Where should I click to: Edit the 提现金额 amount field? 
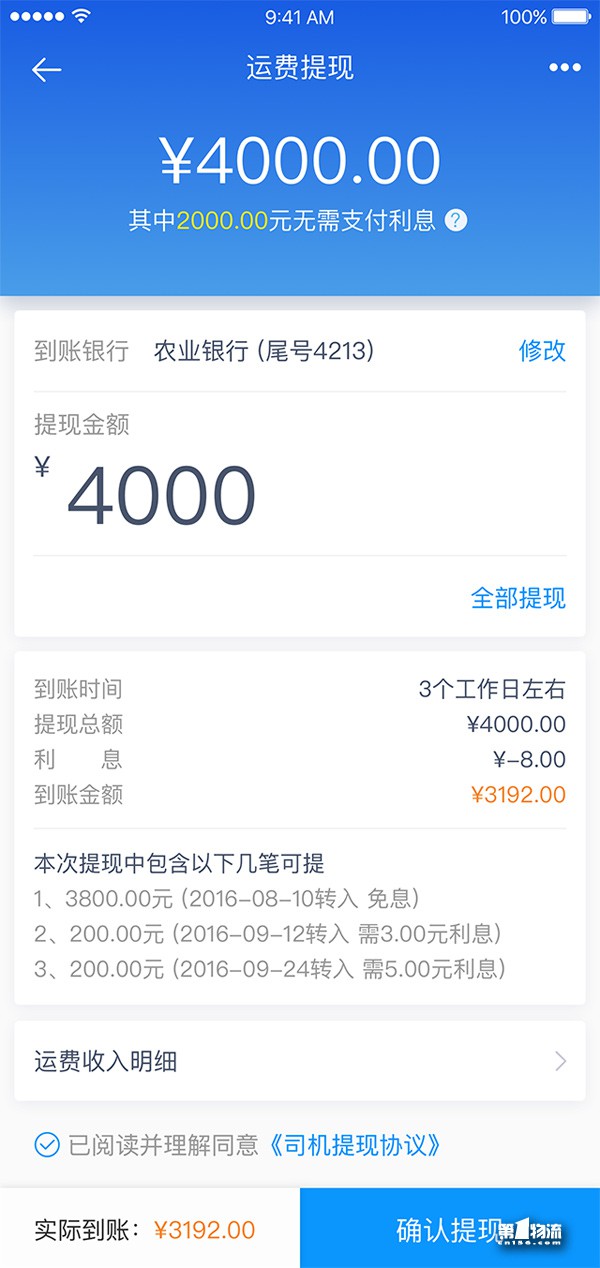(x=300, y=497)
